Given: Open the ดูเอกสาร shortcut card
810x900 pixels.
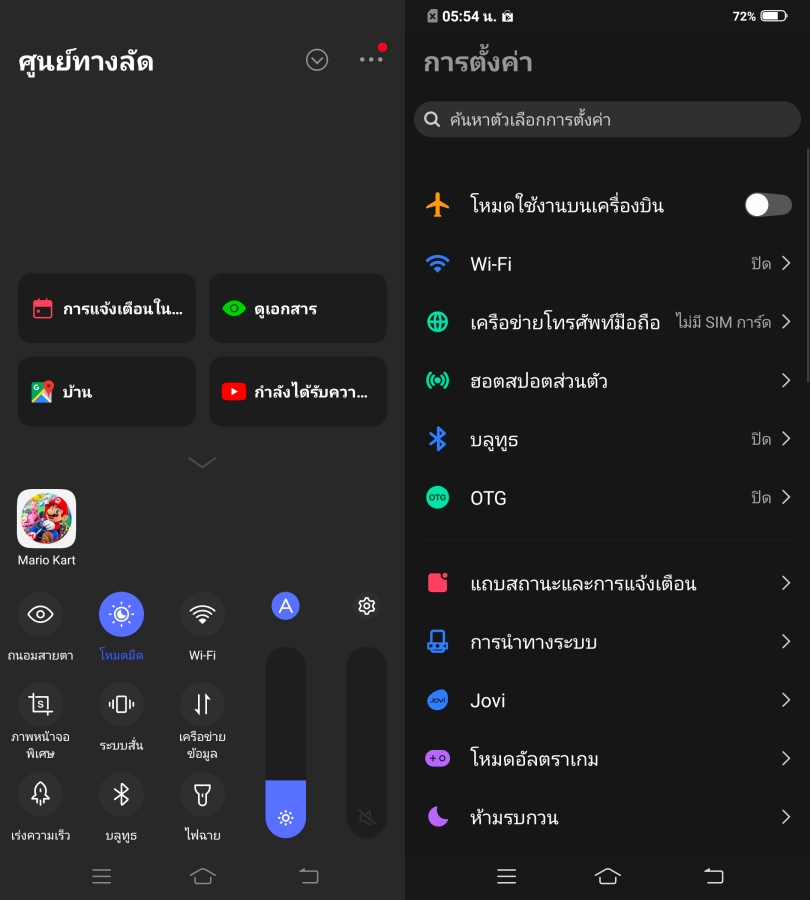Looking at the screenshot, I should tap(297, 309).
